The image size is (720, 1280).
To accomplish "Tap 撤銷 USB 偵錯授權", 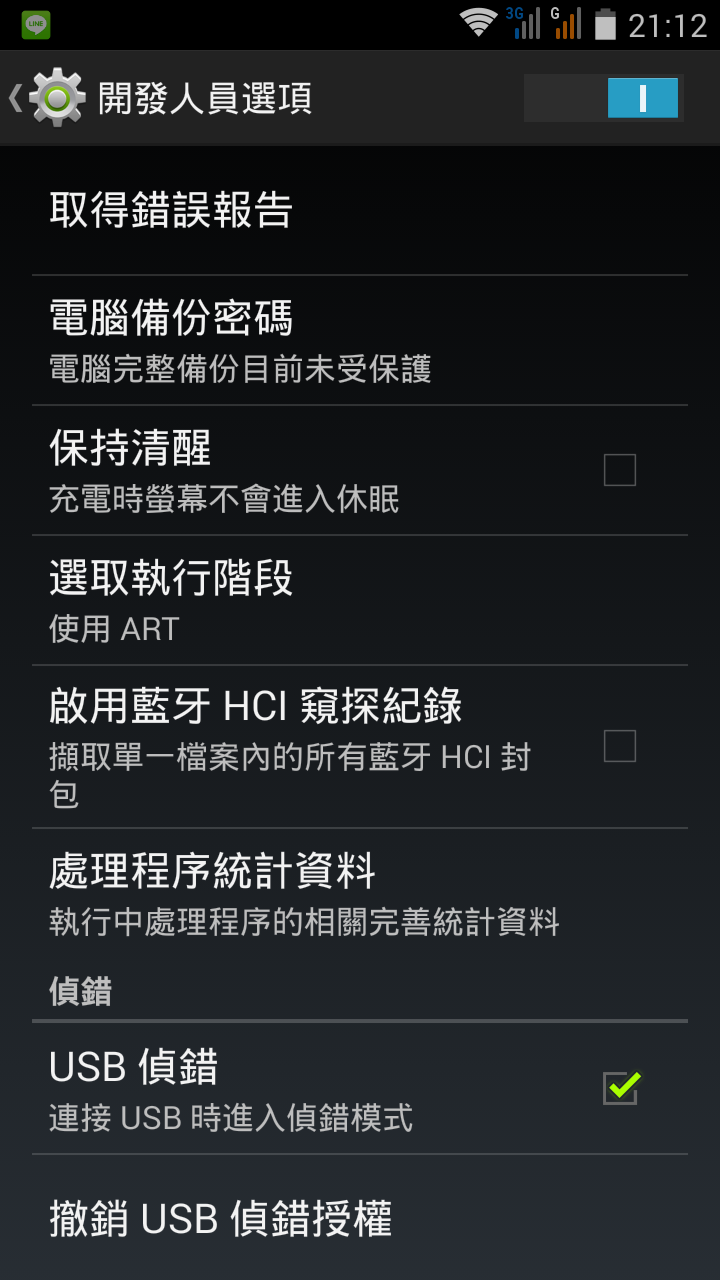I will [360, 1218].
